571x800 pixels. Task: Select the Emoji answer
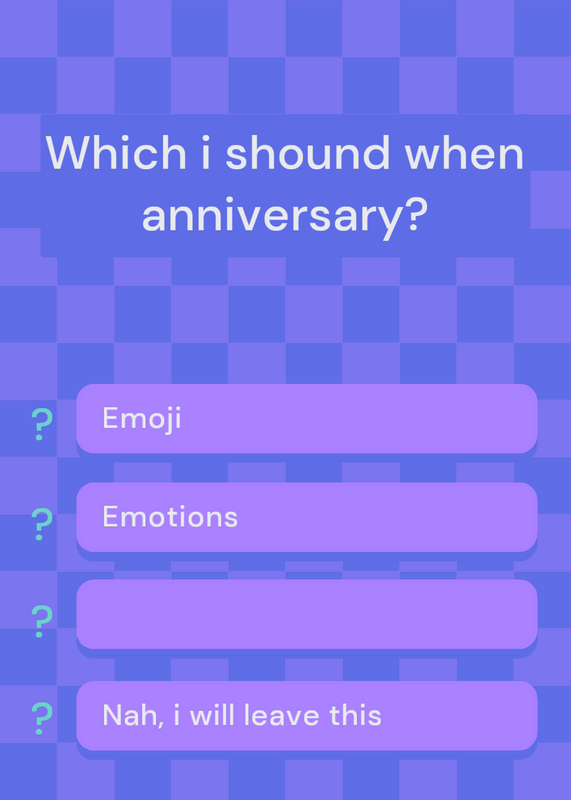coord(307,418)
